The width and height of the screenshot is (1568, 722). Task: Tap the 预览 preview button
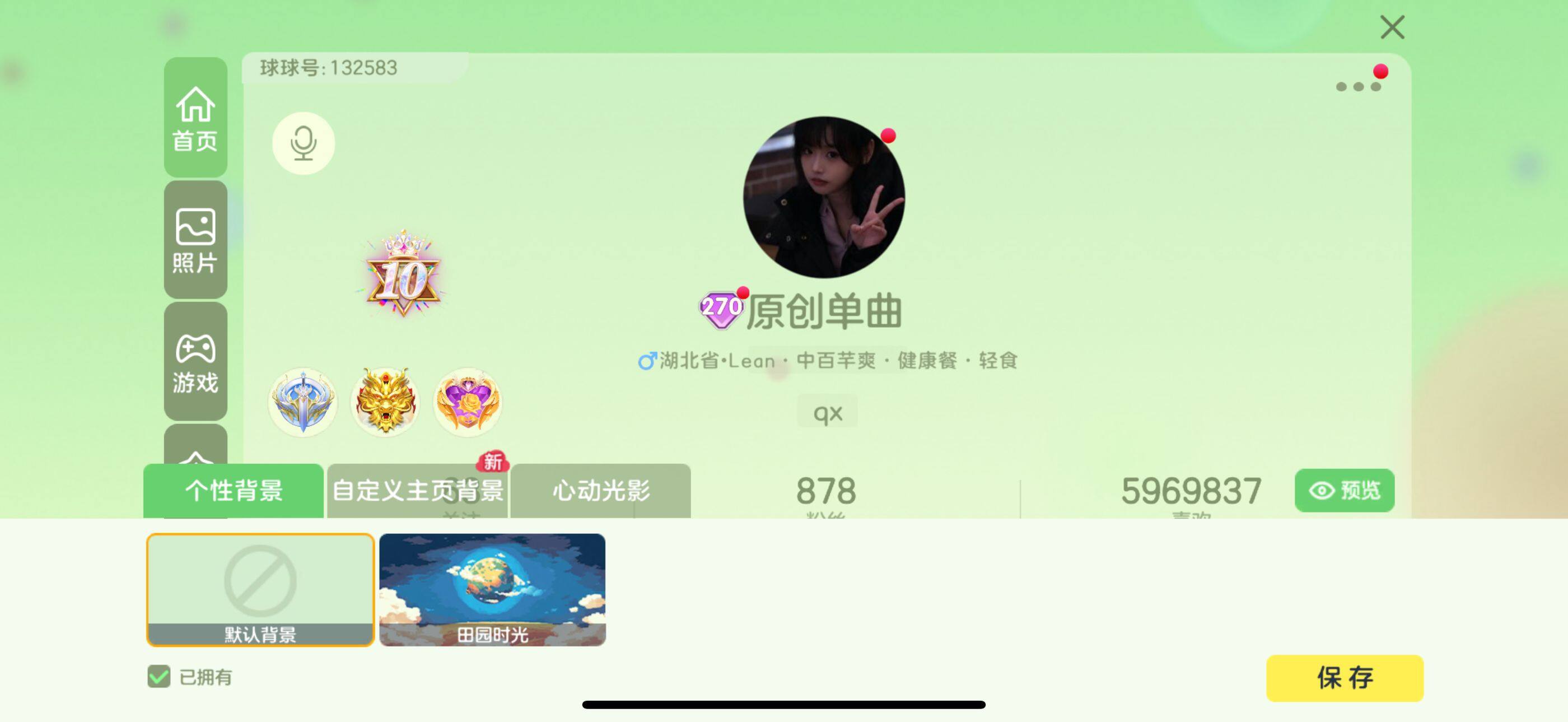1344,491
